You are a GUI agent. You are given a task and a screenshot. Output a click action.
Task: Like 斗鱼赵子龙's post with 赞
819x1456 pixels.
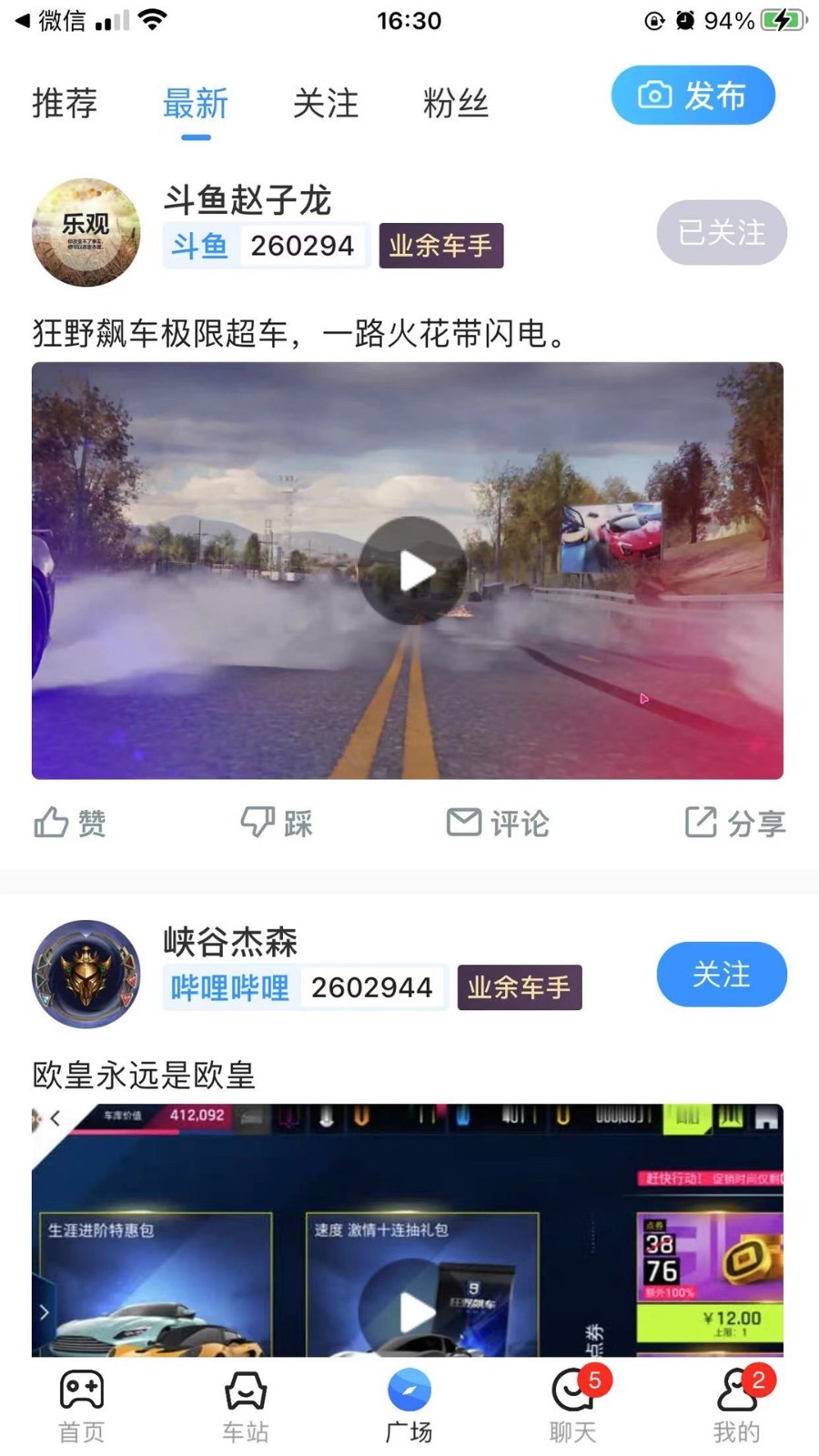70,823
